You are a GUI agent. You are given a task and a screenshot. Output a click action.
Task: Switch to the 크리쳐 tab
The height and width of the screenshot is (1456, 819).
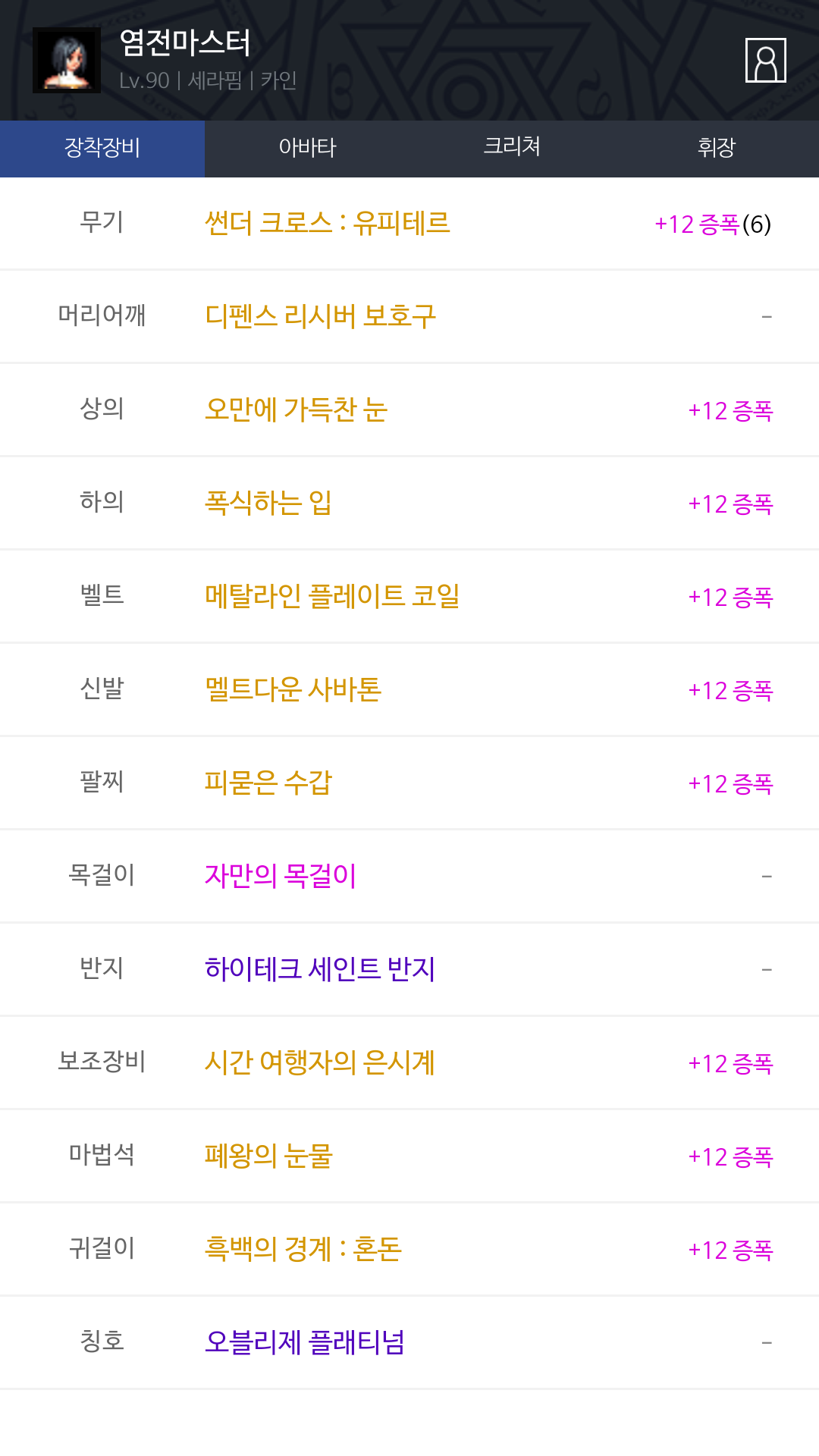click(512, 149)
